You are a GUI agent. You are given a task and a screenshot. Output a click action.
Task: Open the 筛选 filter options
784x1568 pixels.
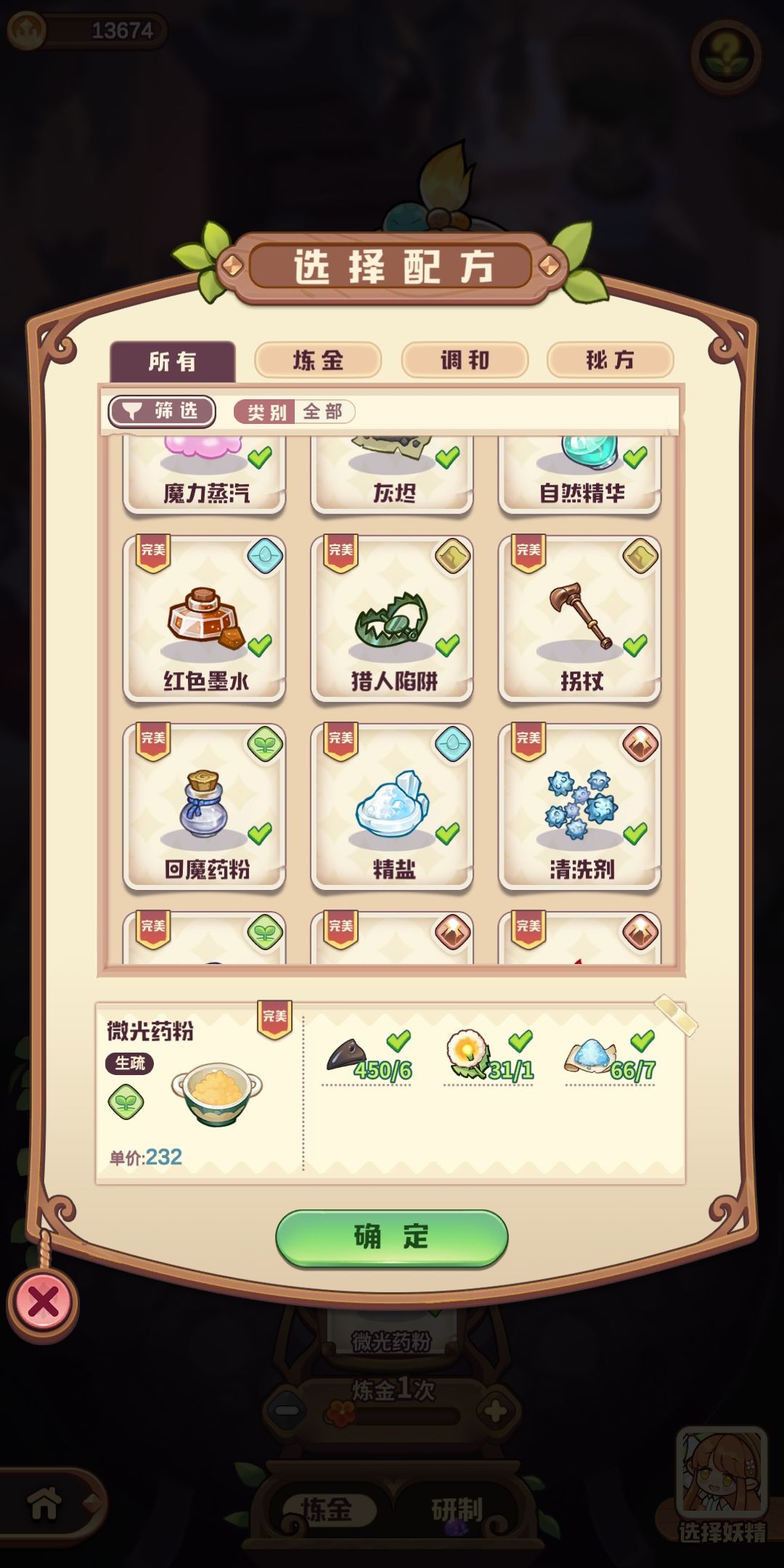coord(161,412)
